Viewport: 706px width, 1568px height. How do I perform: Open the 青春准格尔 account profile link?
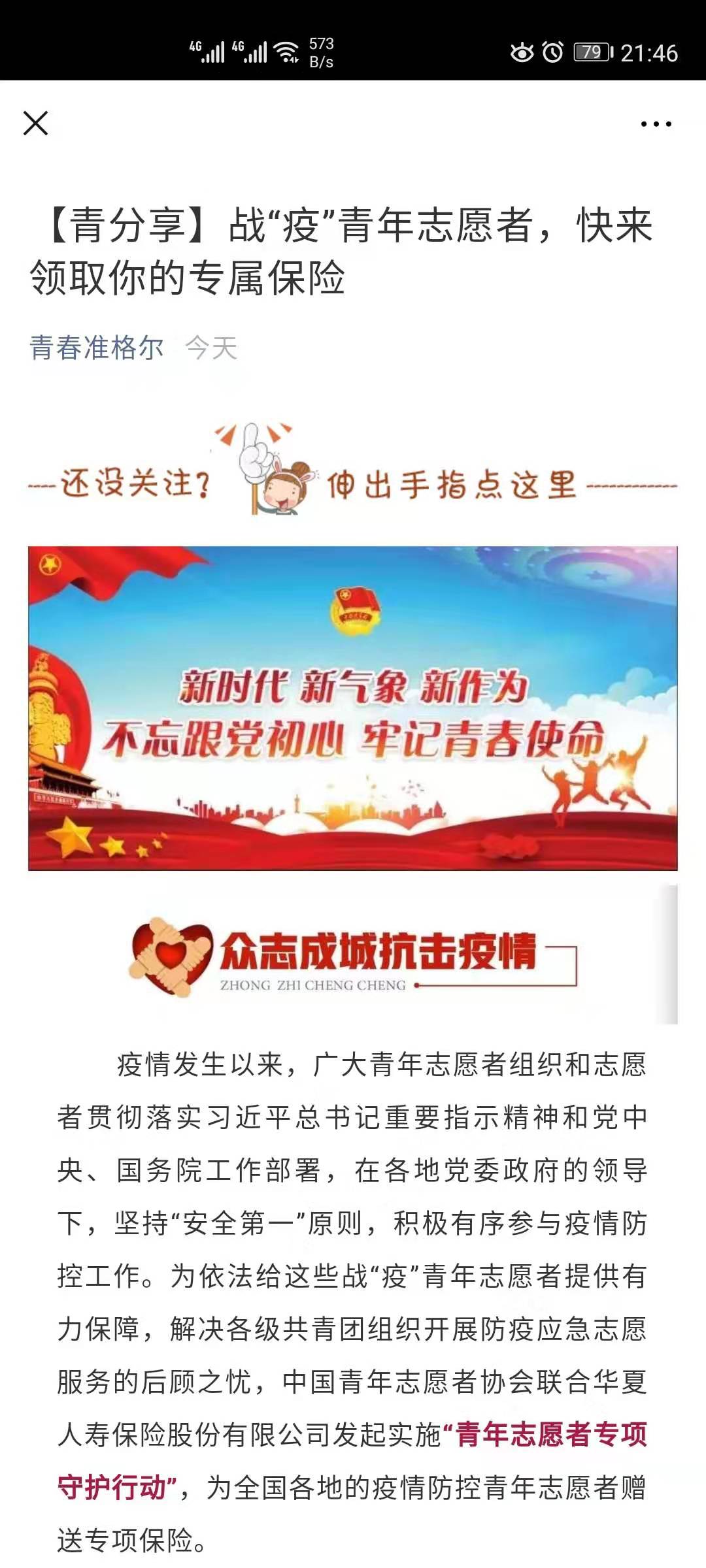pyautogui.click(x=97, y=348)
